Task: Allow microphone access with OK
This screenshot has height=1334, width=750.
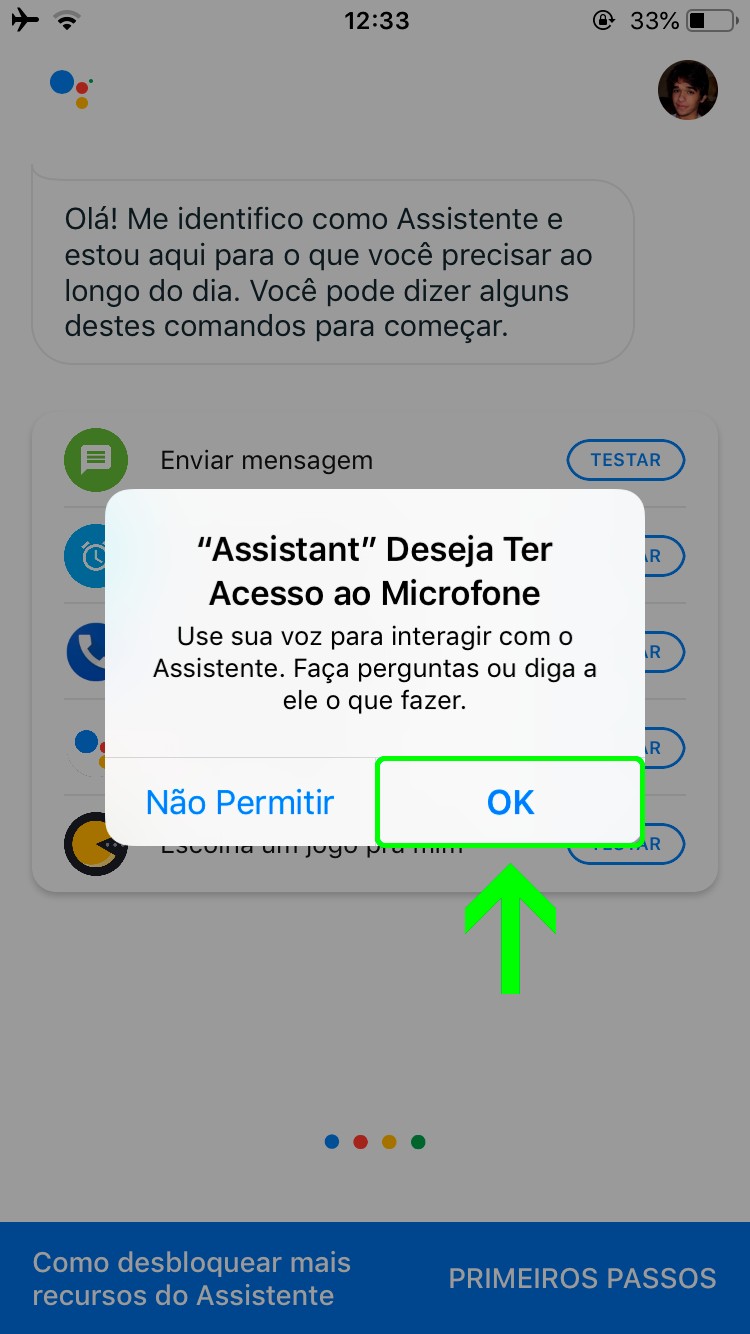Action: [510, 802]
